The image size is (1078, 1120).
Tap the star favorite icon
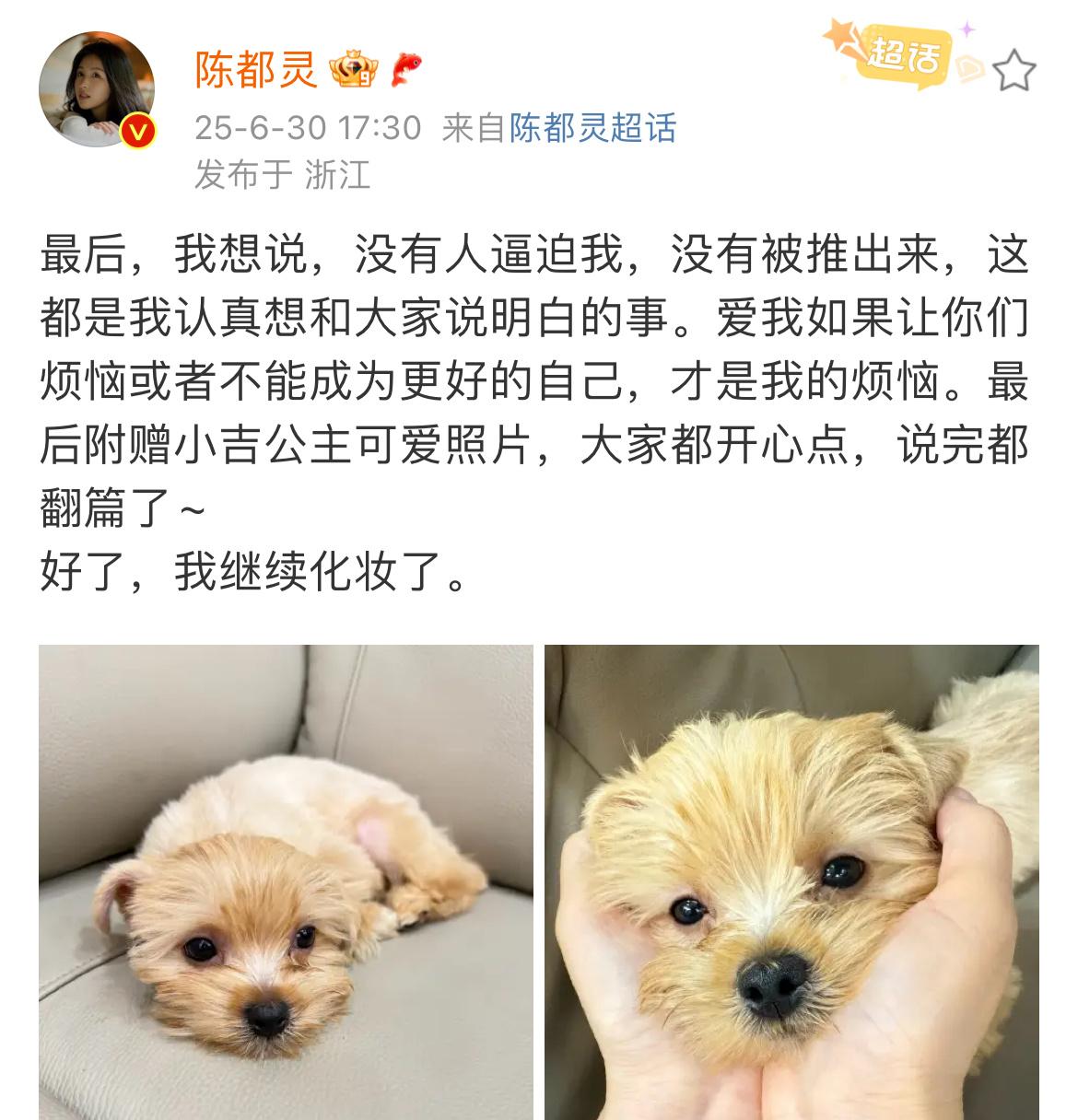pos(1014,71)
